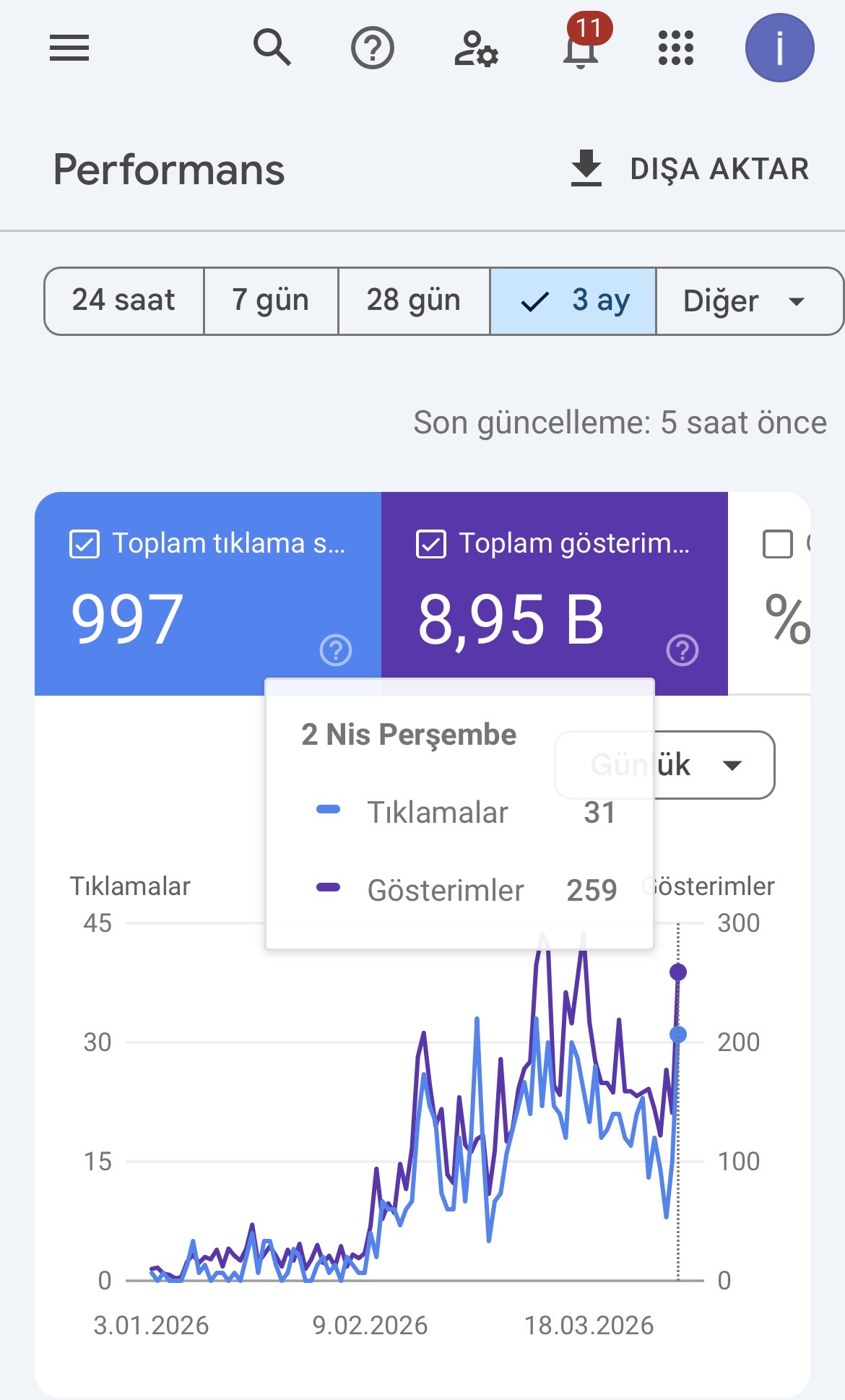Image resolution: width=845 pixels, height=1400 pixels.
Task: Open the help question mark icon
Action: (x=373, y=48)
